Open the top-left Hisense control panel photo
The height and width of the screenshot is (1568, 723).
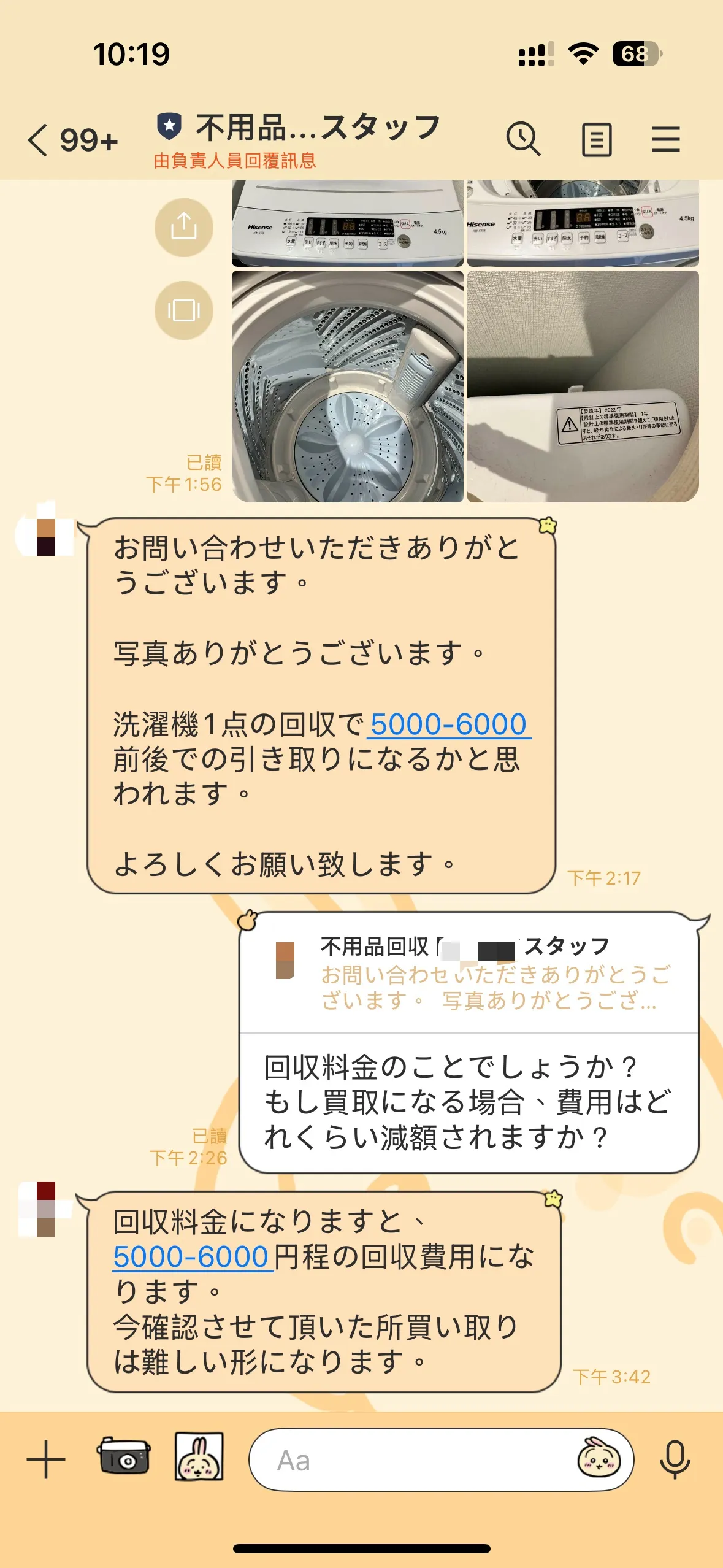347,223
